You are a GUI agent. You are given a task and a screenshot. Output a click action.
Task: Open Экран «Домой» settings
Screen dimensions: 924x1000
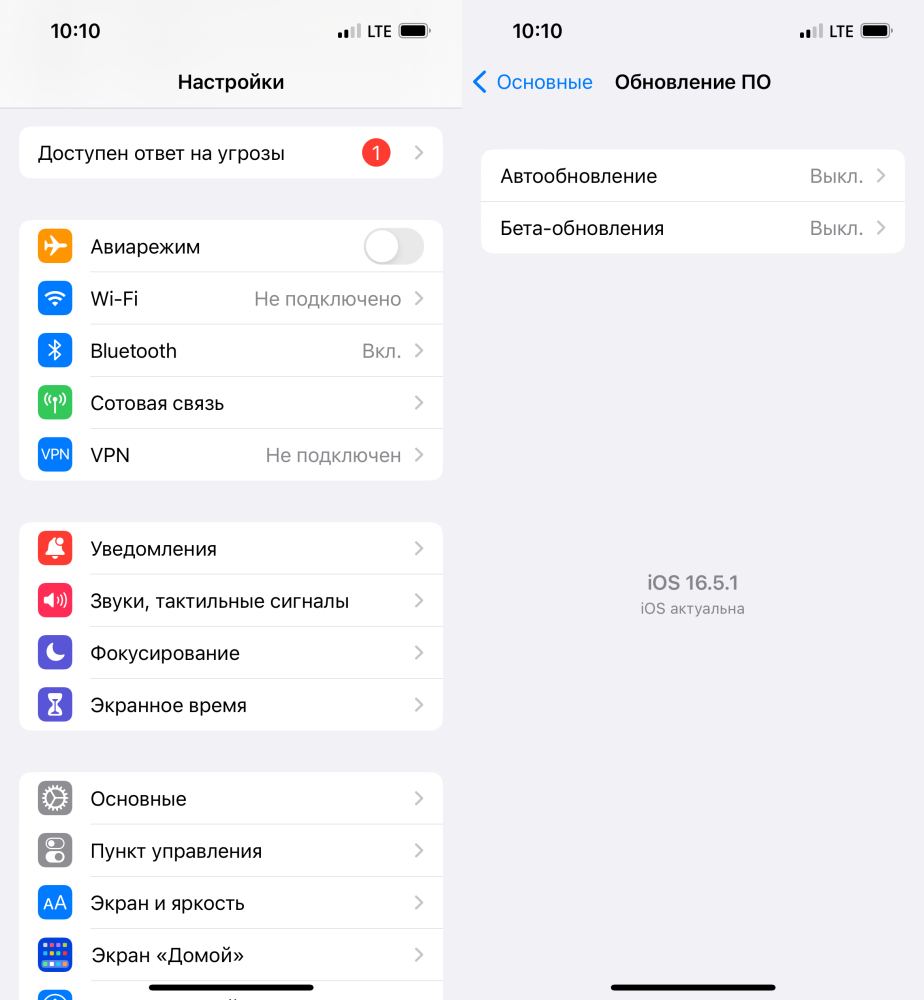pos(230,955)
